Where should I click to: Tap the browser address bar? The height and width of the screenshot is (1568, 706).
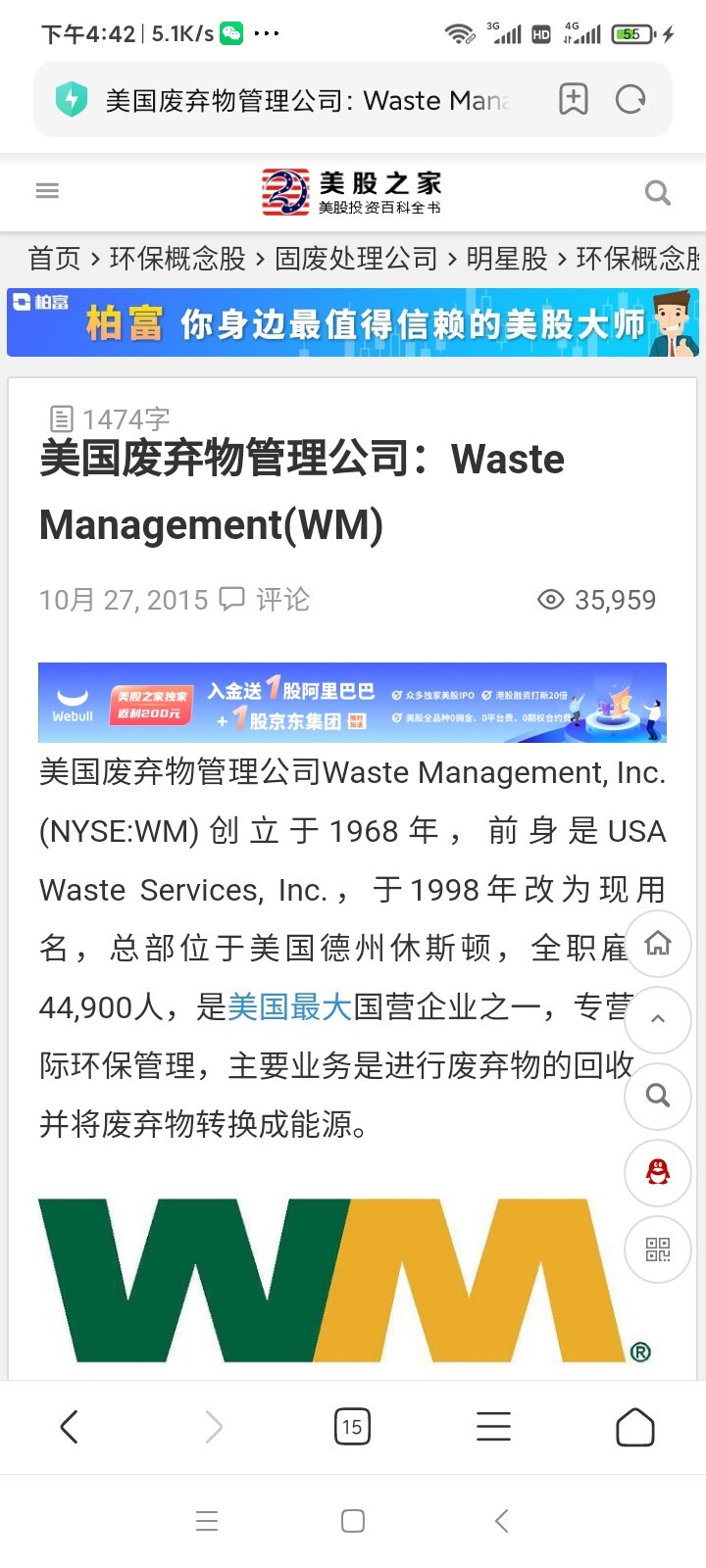(309, 100)
